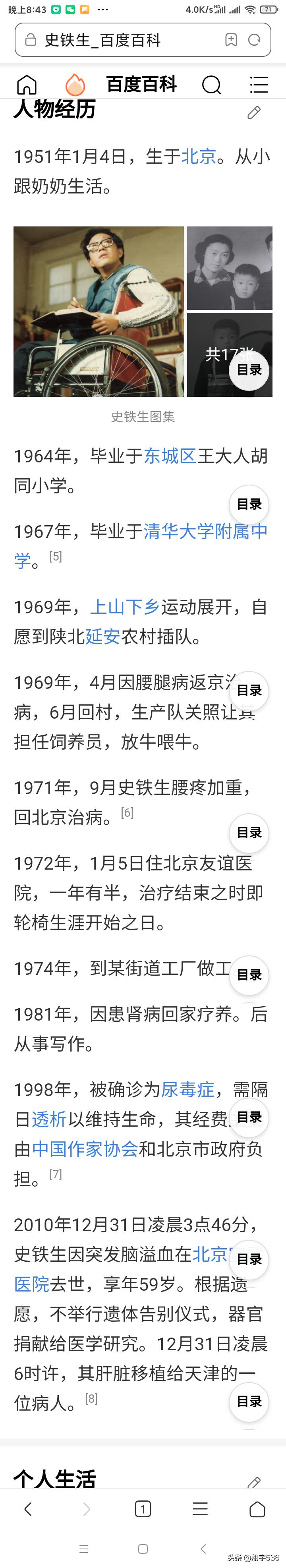The width and height of the screenshot is (286, 1568).
Task: Go to the Baike home icon
Action: tap(27, 85)
